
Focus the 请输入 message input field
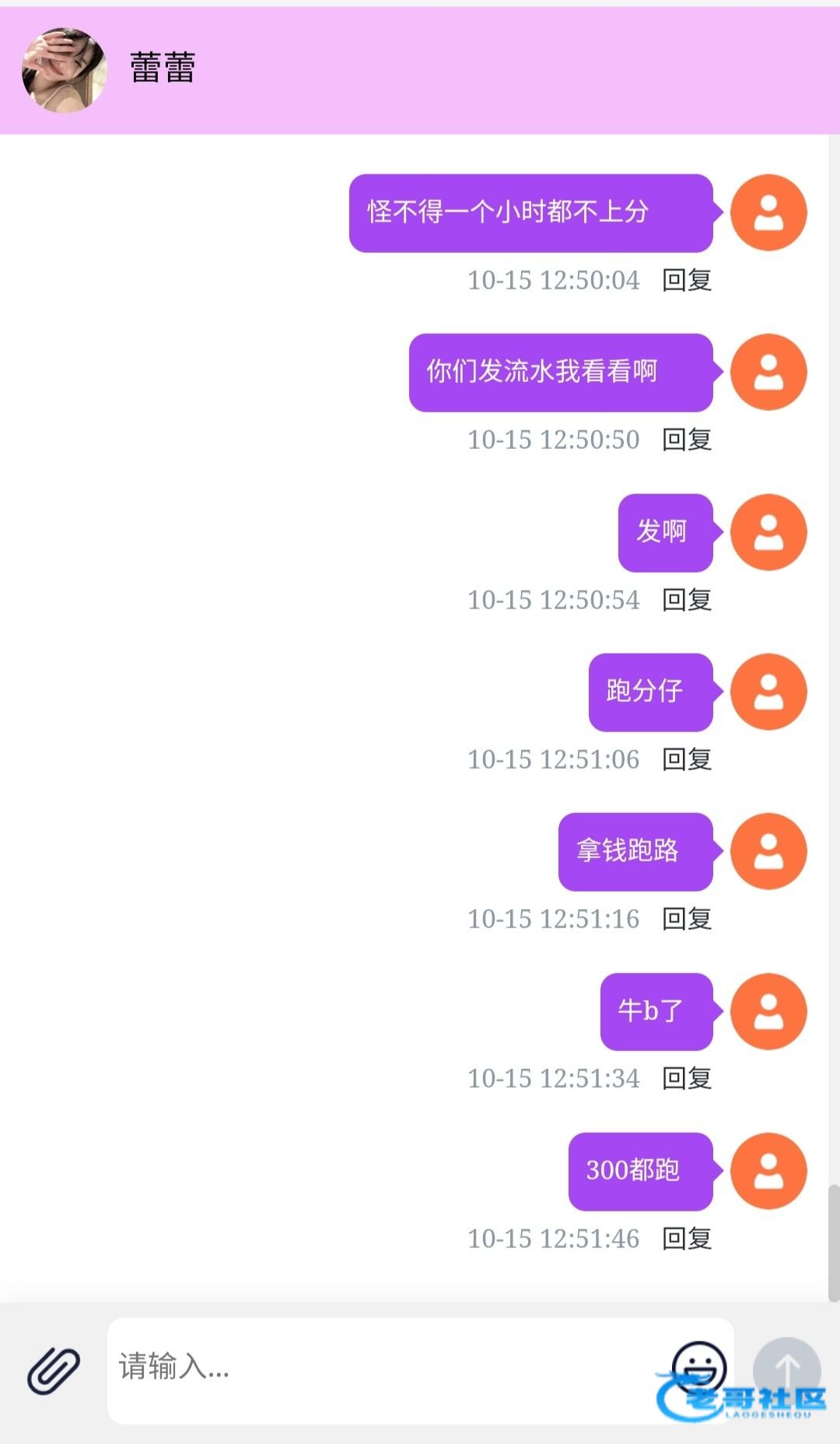pyautogui.click(x=381, y=1369)
